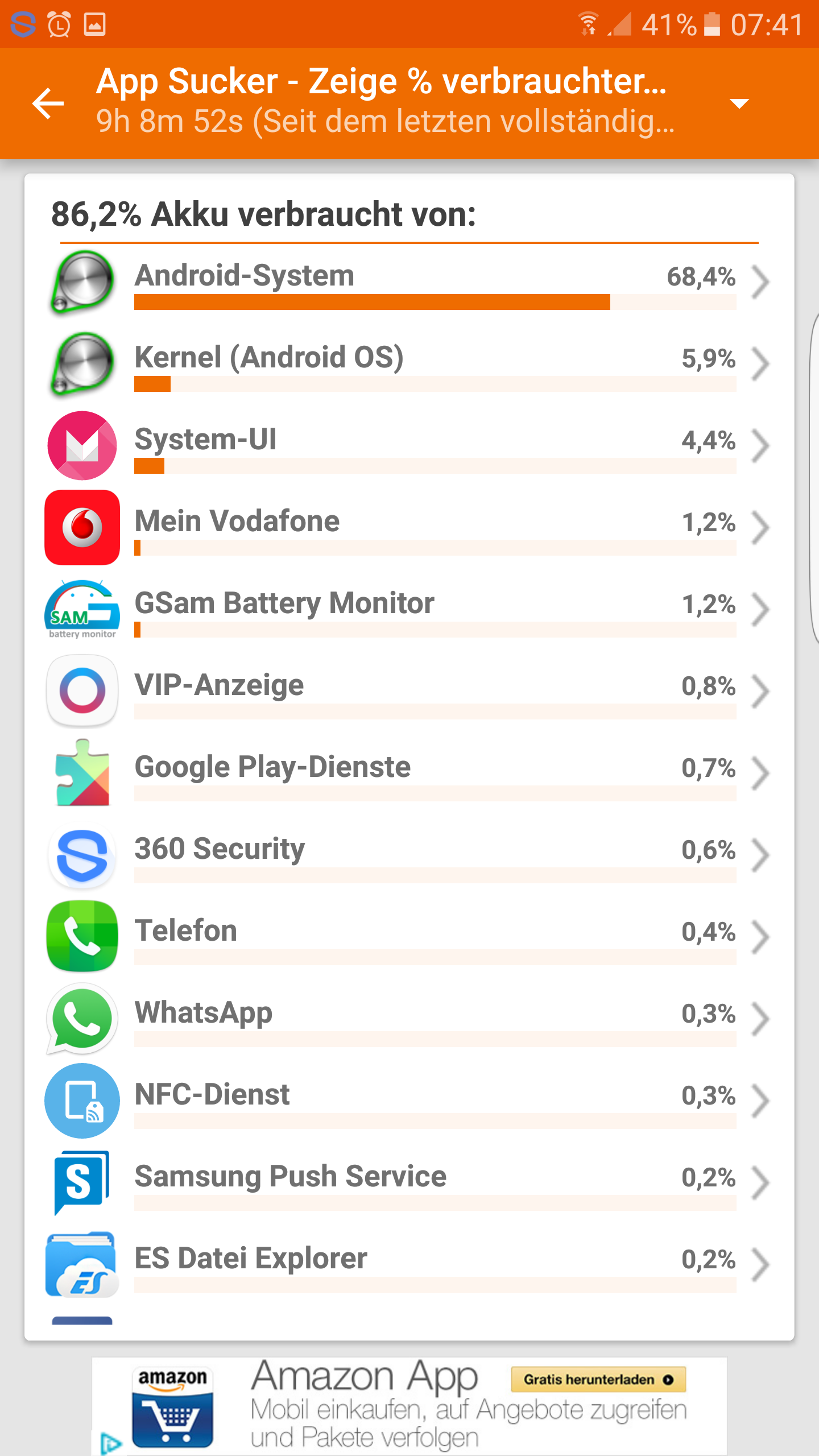Select the System-UI row
The image size is (819, 1456).
click(409, 446)
